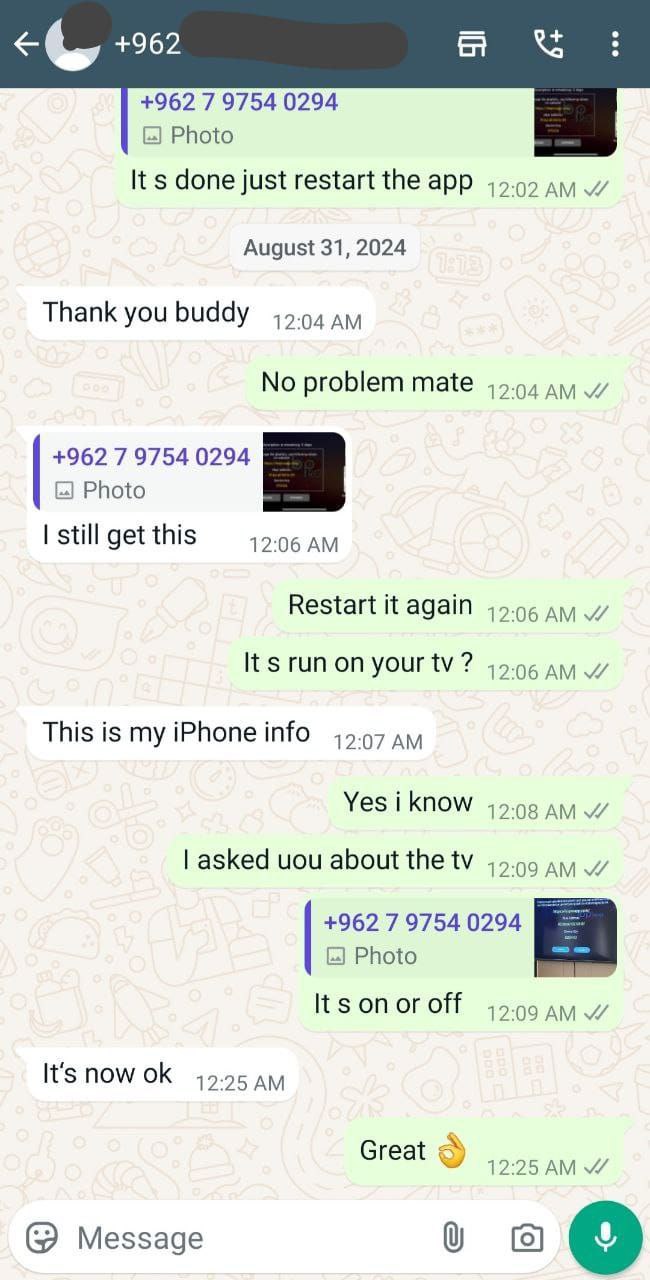Go back to the chats list
The image size is (650, 1280).
tap(25, 44)
